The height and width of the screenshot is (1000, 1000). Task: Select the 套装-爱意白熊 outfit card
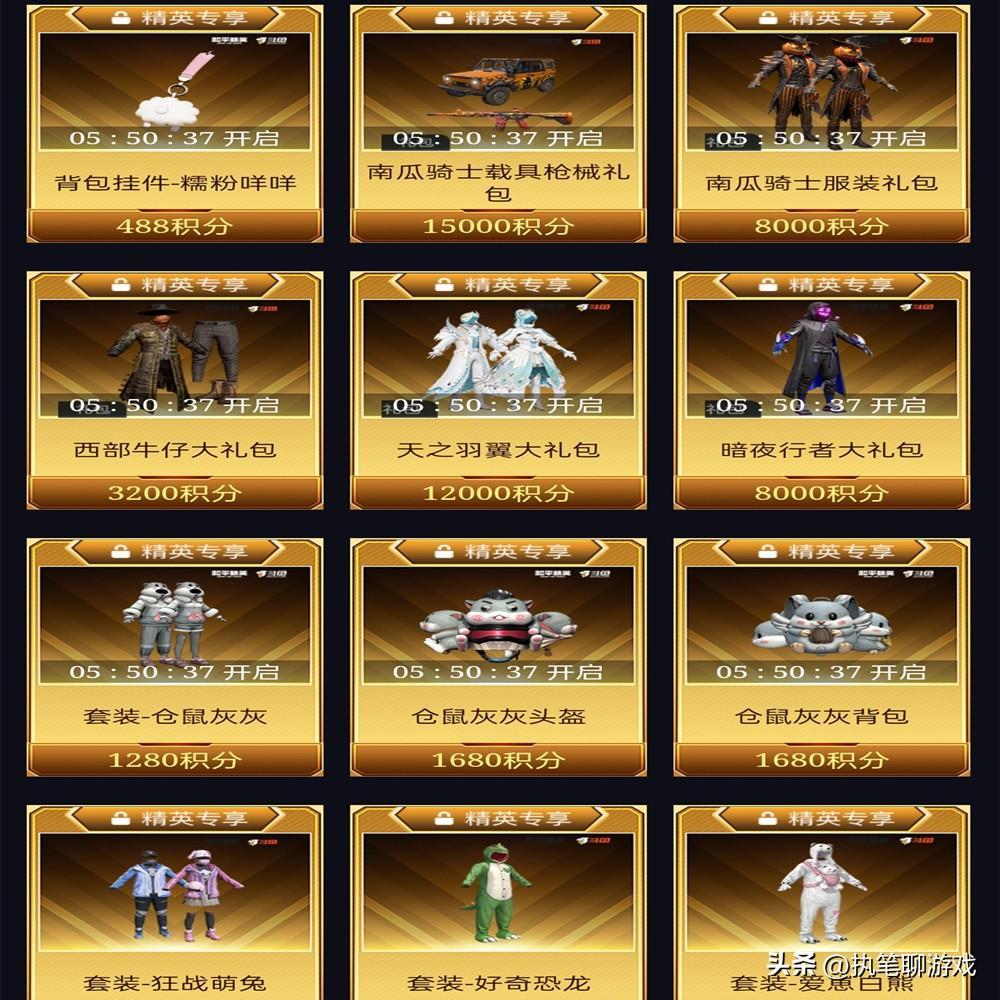pos(821,900)
